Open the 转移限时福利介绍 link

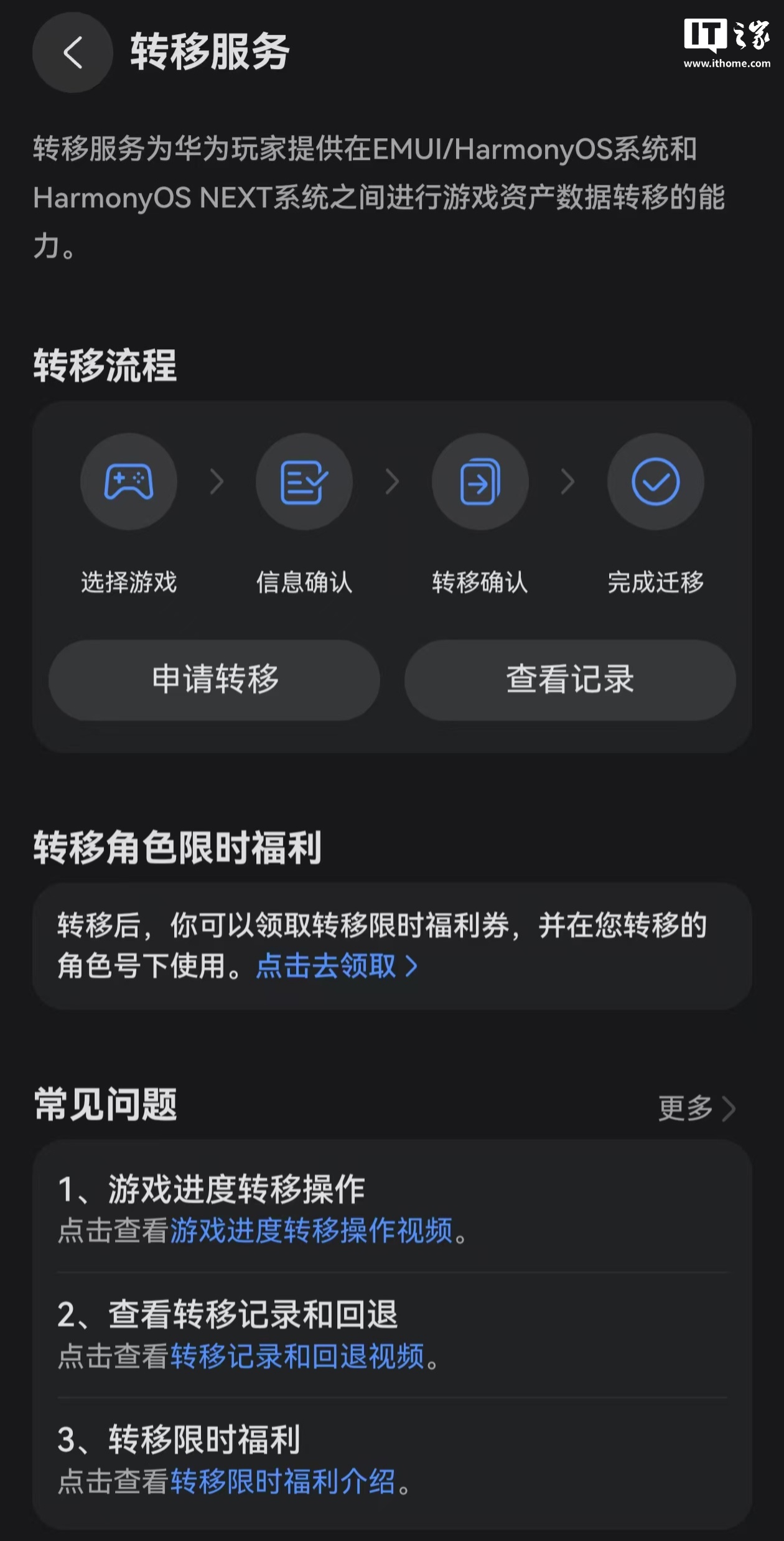pos(283,1481)
